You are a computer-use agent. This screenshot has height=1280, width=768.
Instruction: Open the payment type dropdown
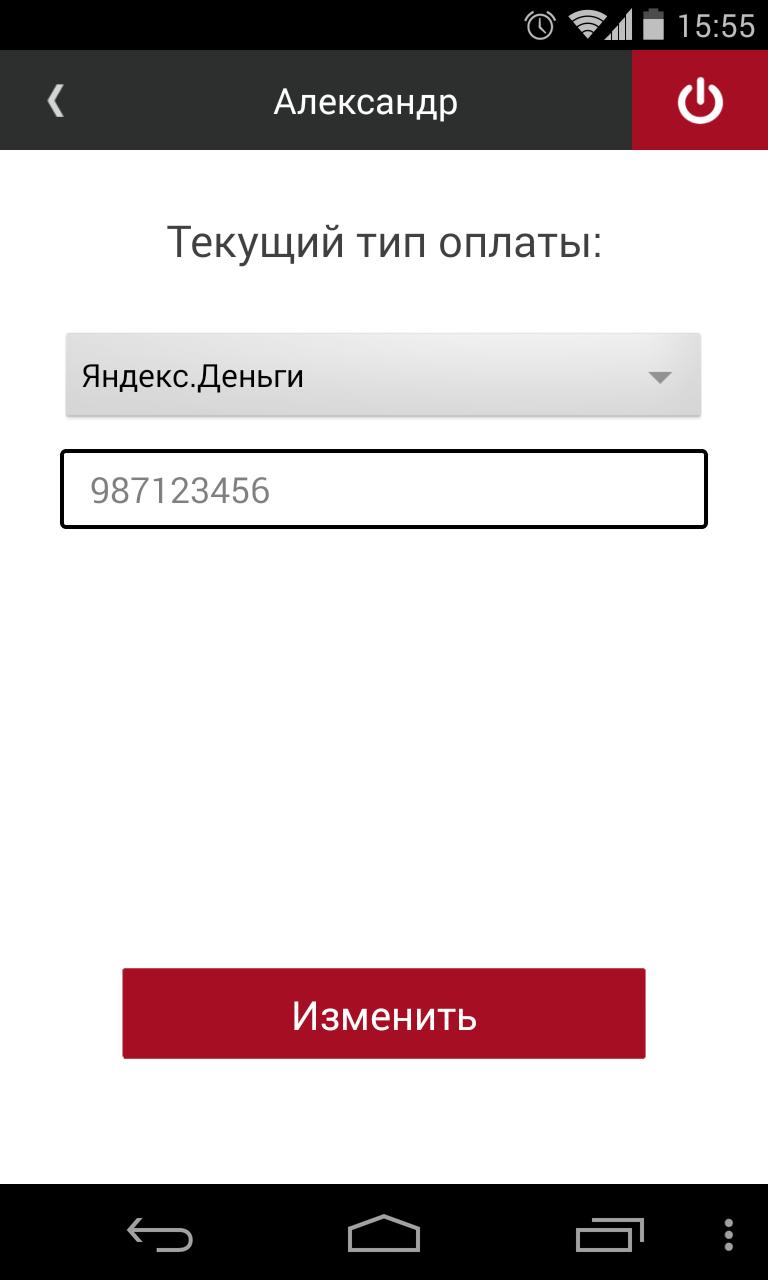click(x=384, y=374)
